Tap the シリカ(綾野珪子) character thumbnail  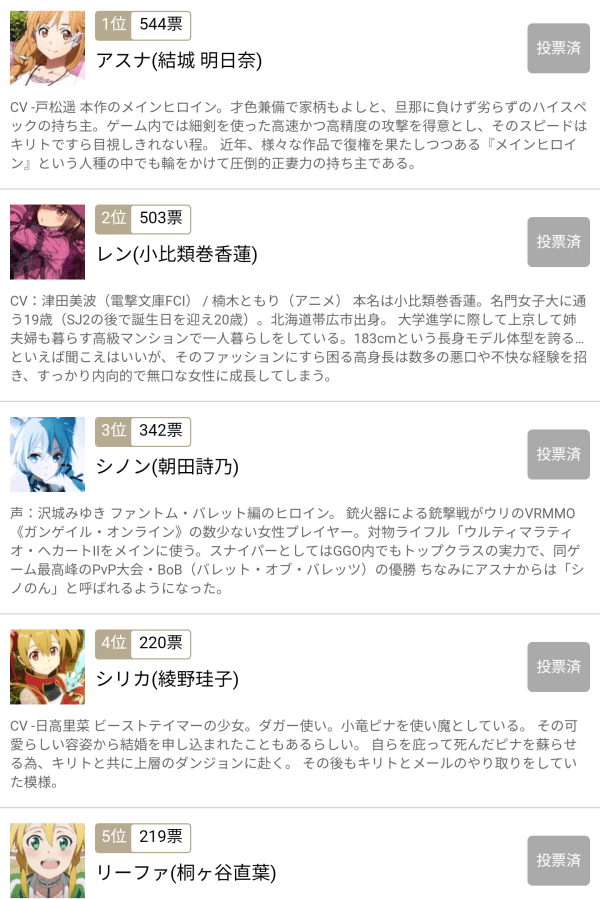pyautogui.click(x=47, y=667)
